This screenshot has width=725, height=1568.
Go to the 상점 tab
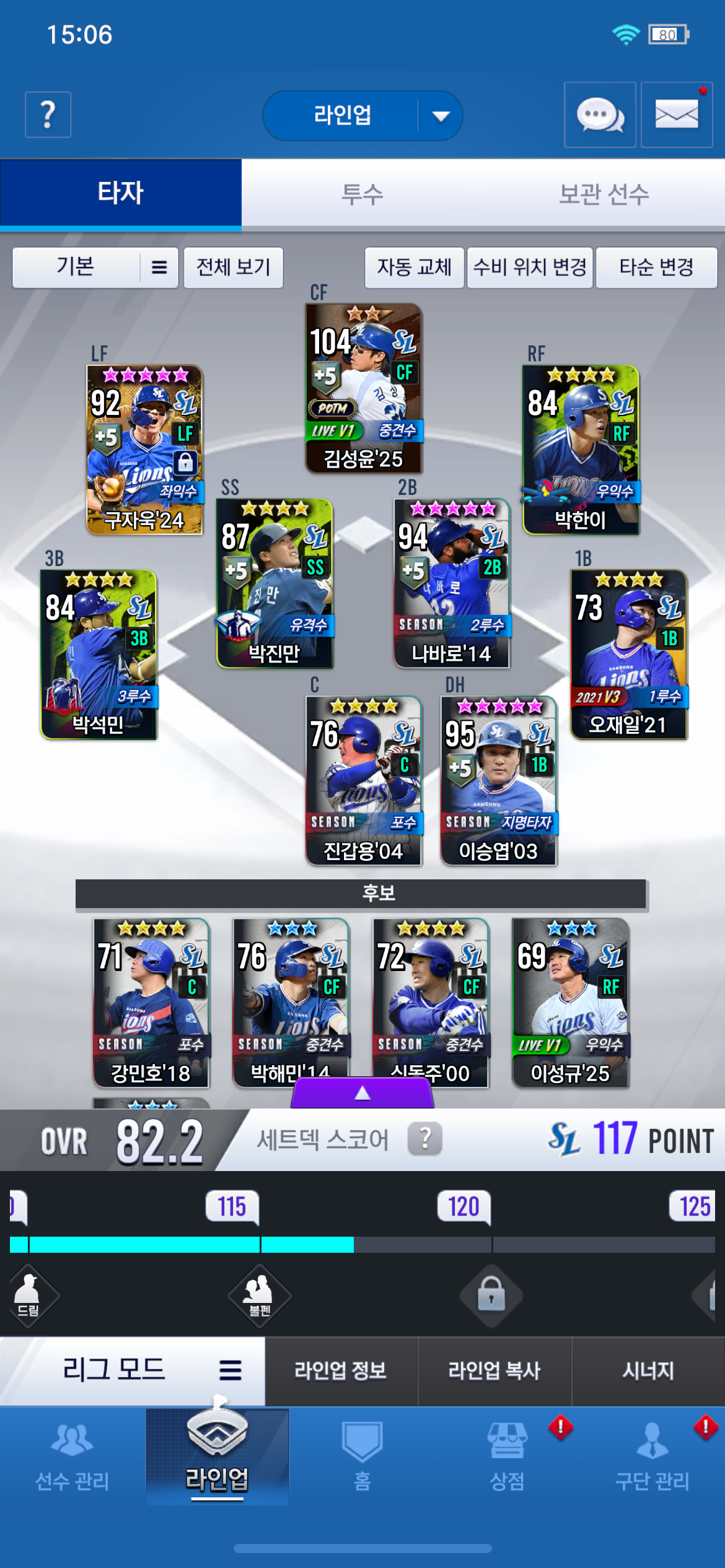tap(507, 1457)
